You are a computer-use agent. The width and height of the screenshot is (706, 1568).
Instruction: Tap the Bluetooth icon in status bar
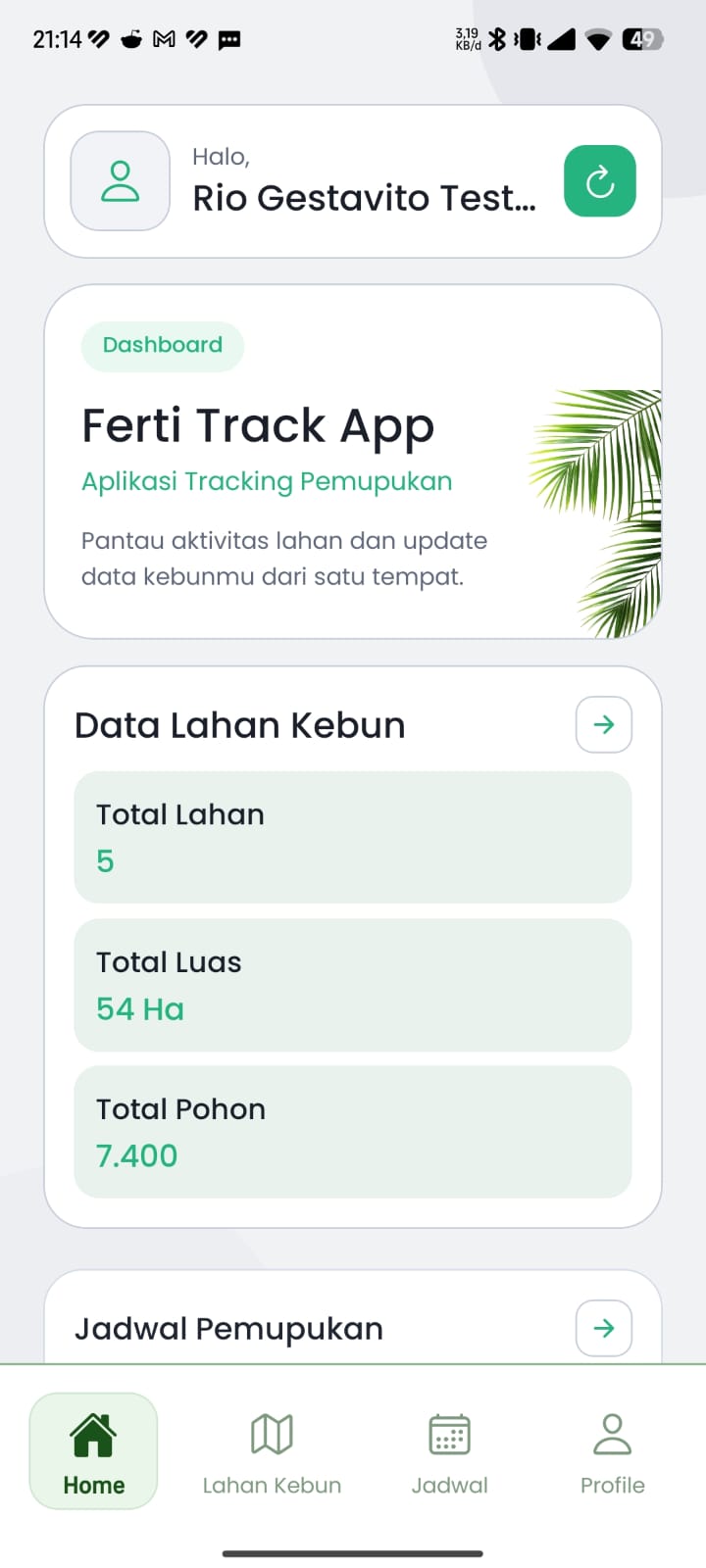click(x=499, y=39)
